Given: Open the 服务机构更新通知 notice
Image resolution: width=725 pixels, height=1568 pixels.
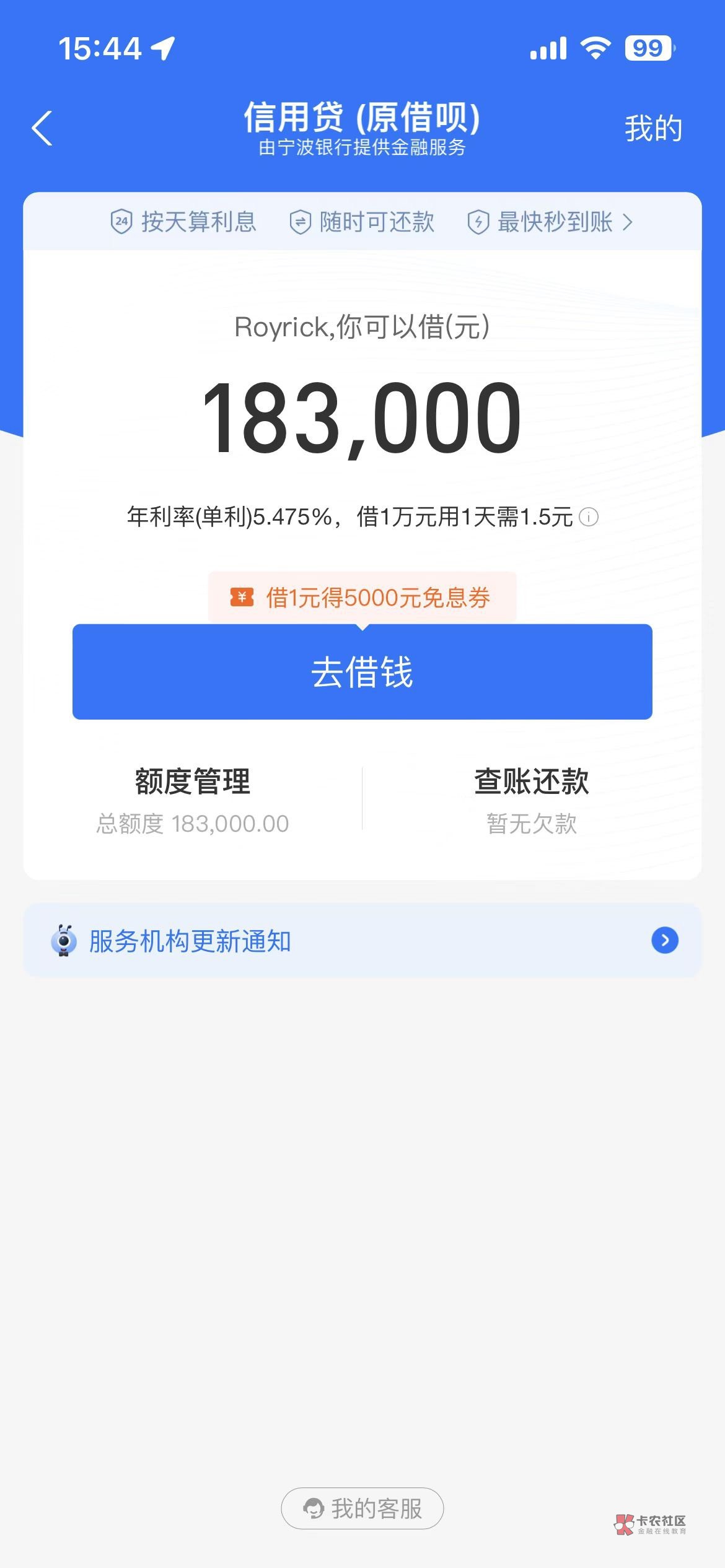Looking at the screenshot, I should [x=362, y=941].
